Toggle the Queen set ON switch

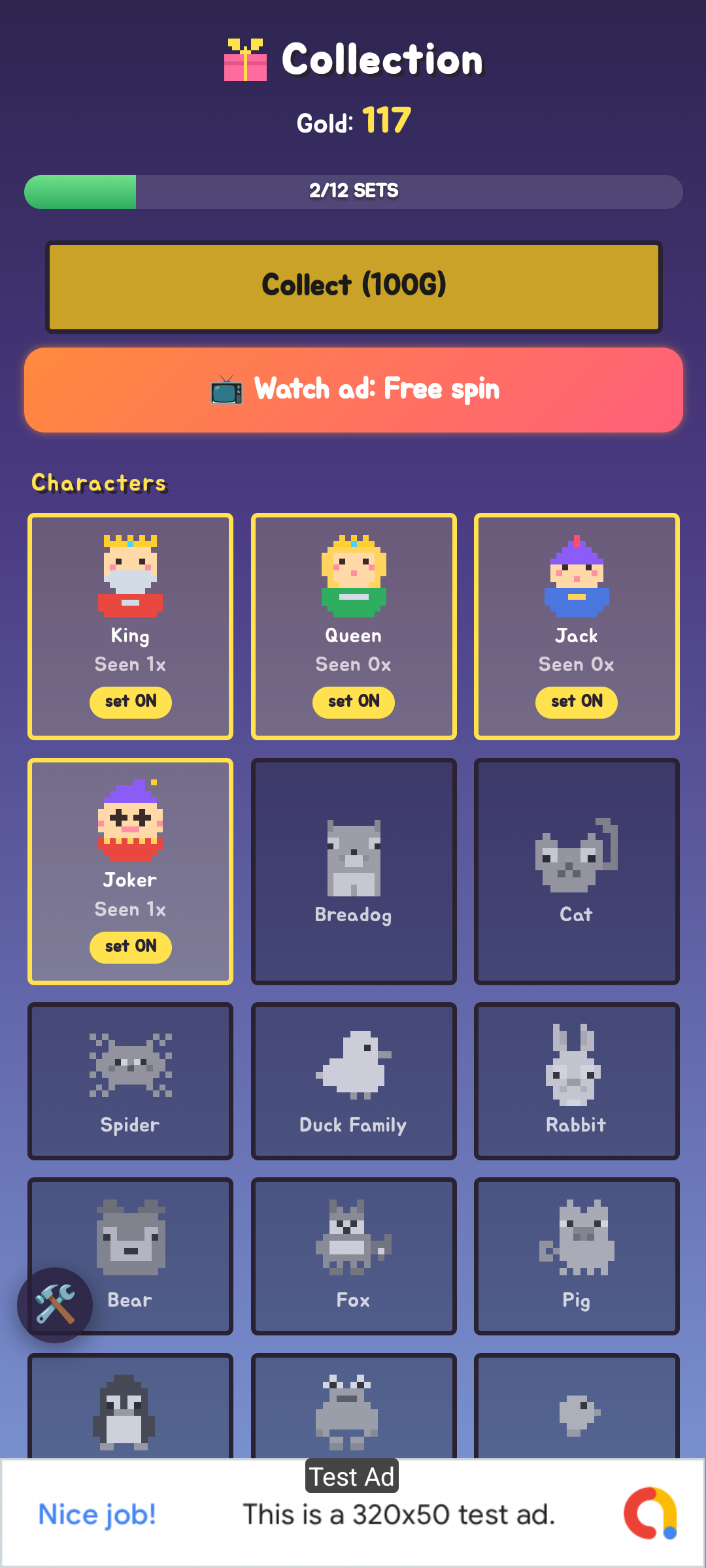tap(354, 702)
